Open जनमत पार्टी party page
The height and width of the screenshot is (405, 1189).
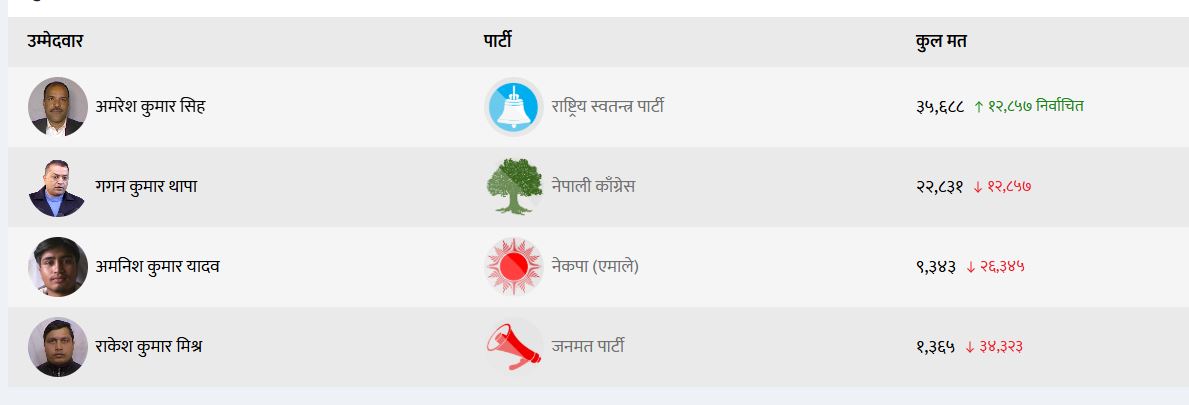click(587, 346)
